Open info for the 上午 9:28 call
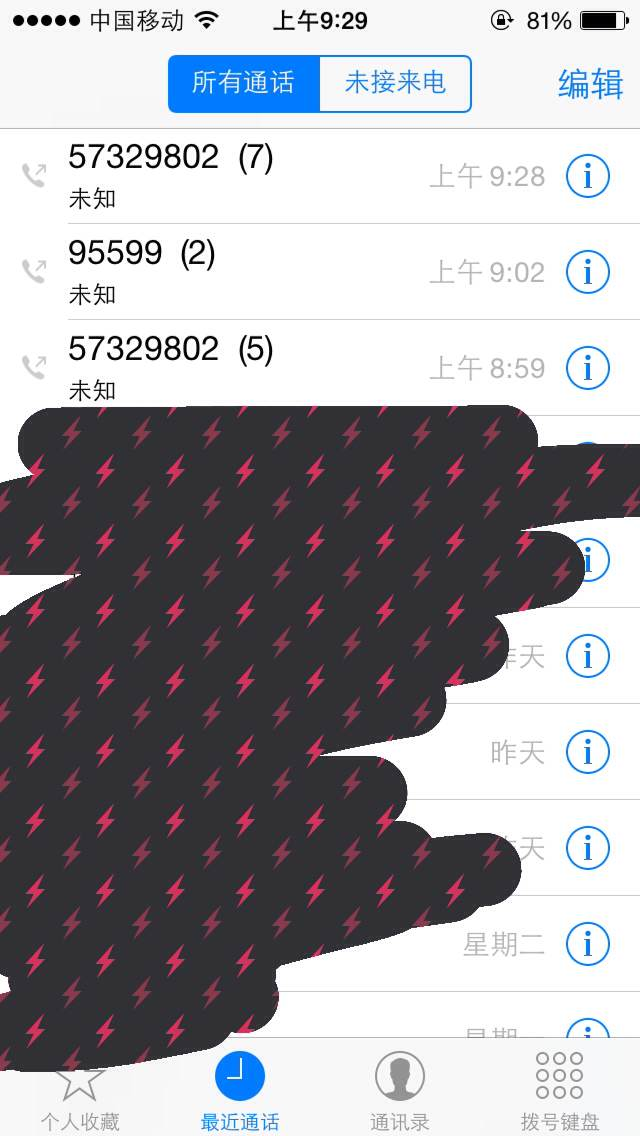 [x=588, y=176]
